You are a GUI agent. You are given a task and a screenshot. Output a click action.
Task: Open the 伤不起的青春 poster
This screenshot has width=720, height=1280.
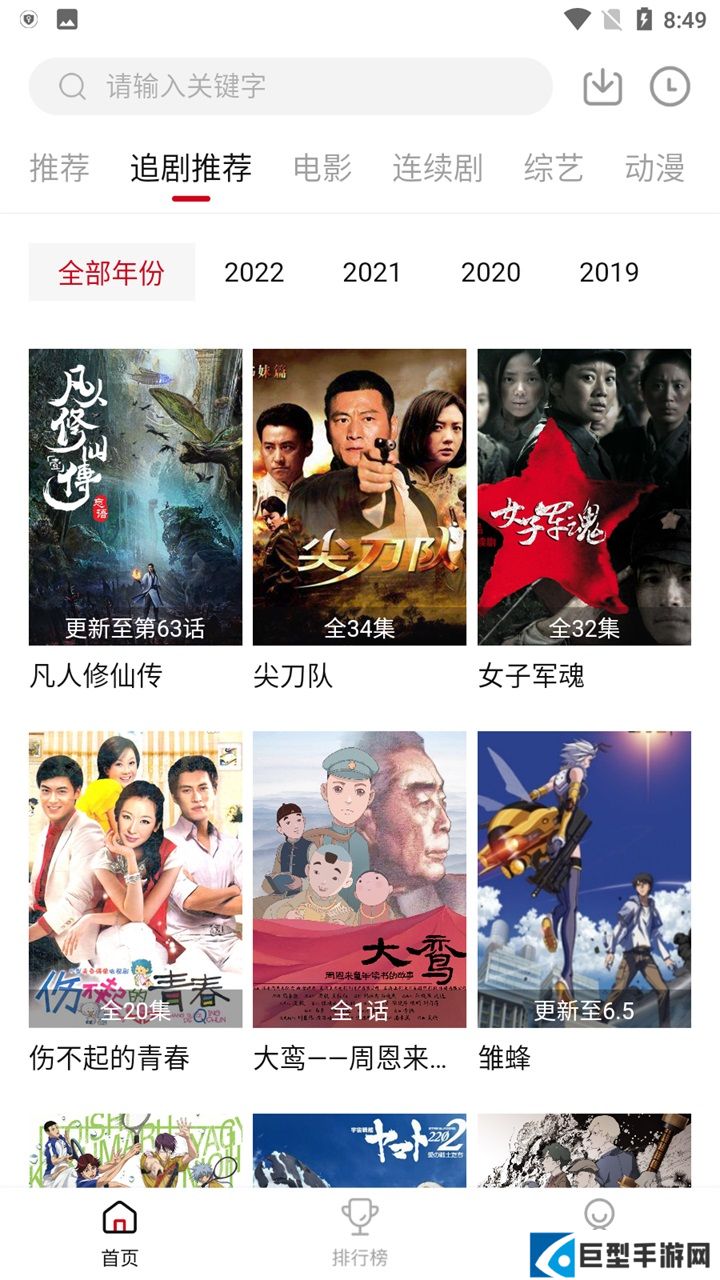pyautogui.click(x=135, y=878)
